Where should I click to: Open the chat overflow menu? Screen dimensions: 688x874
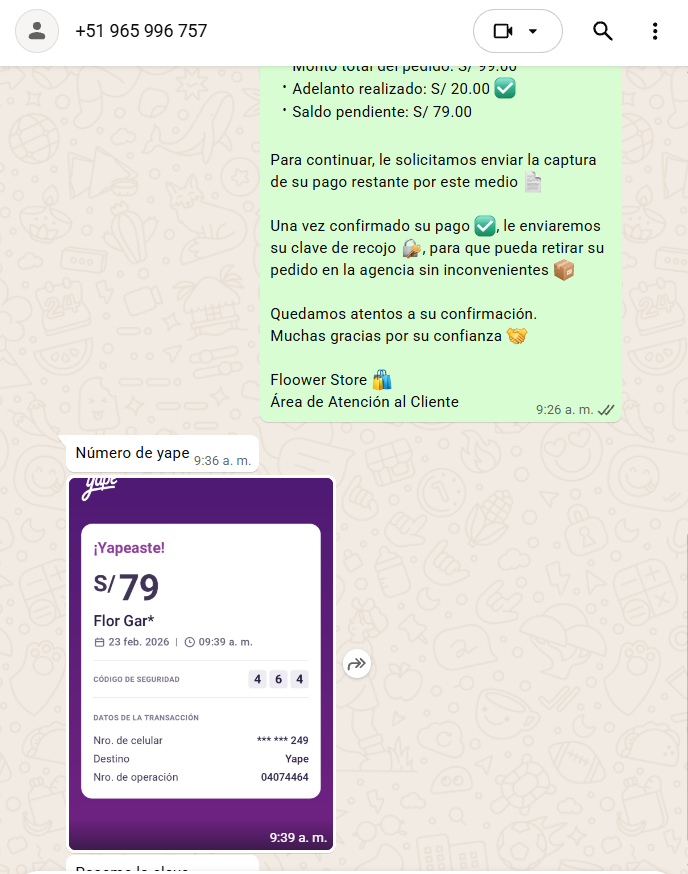coord(655,31)
